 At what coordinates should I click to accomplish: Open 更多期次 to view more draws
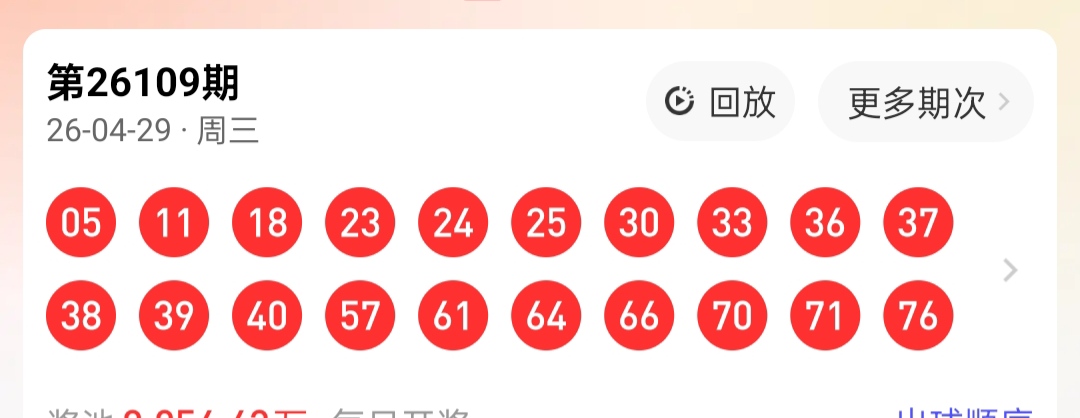coord(926,102)
